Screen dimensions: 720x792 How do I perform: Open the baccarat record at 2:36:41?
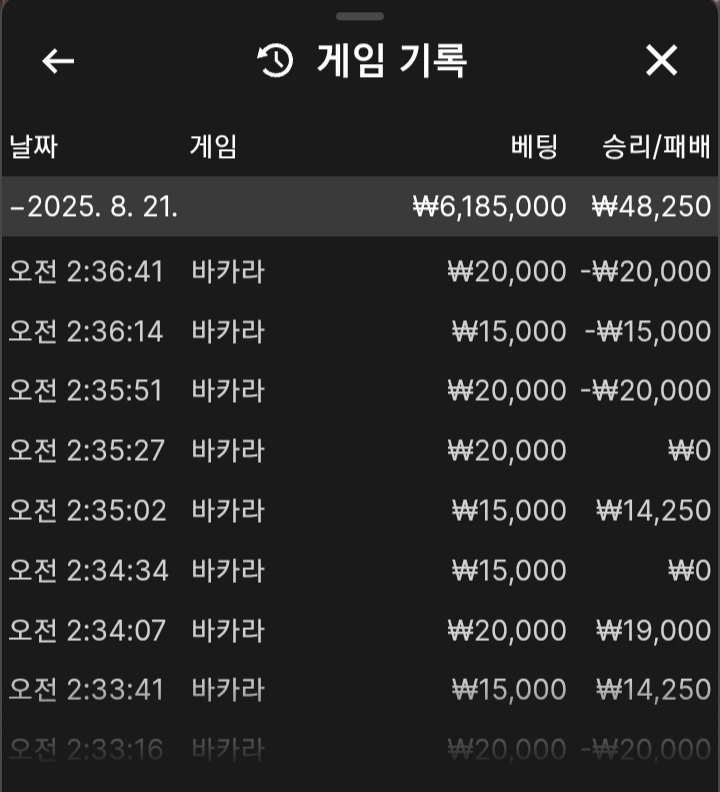click(x=359, y=271)
